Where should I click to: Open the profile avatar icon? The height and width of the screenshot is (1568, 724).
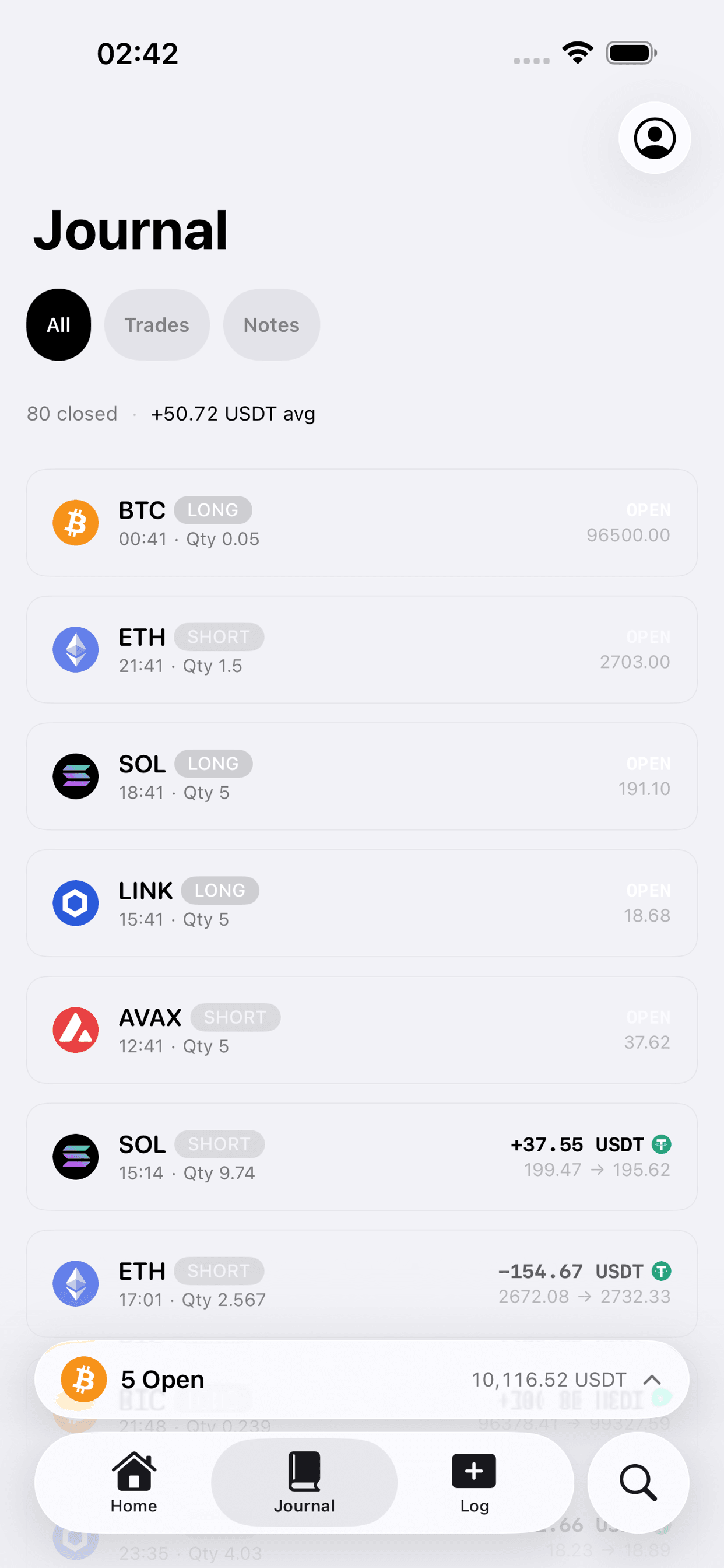pos(654,138)
